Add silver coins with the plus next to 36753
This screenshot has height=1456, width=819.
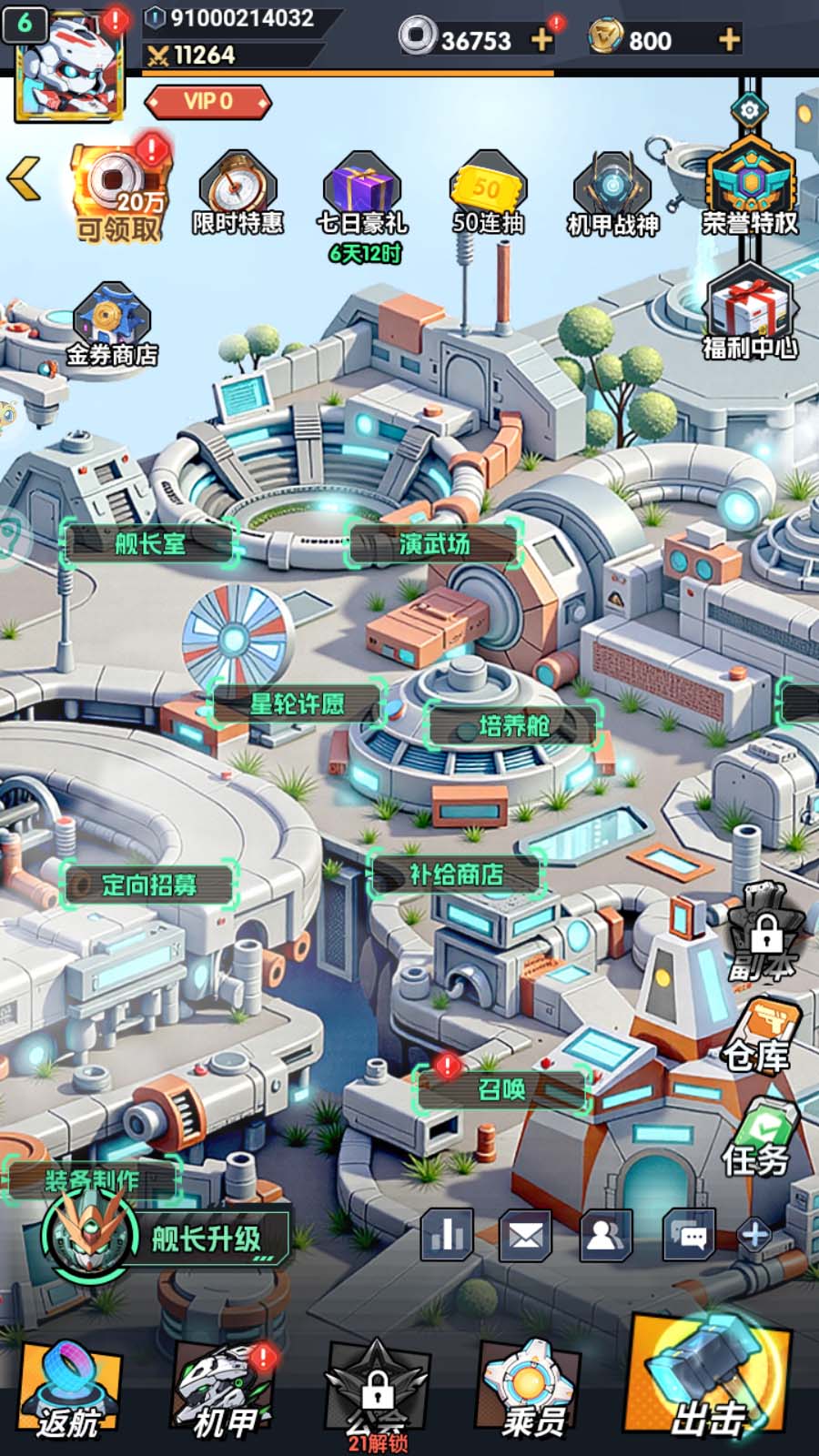pos(542,40)
